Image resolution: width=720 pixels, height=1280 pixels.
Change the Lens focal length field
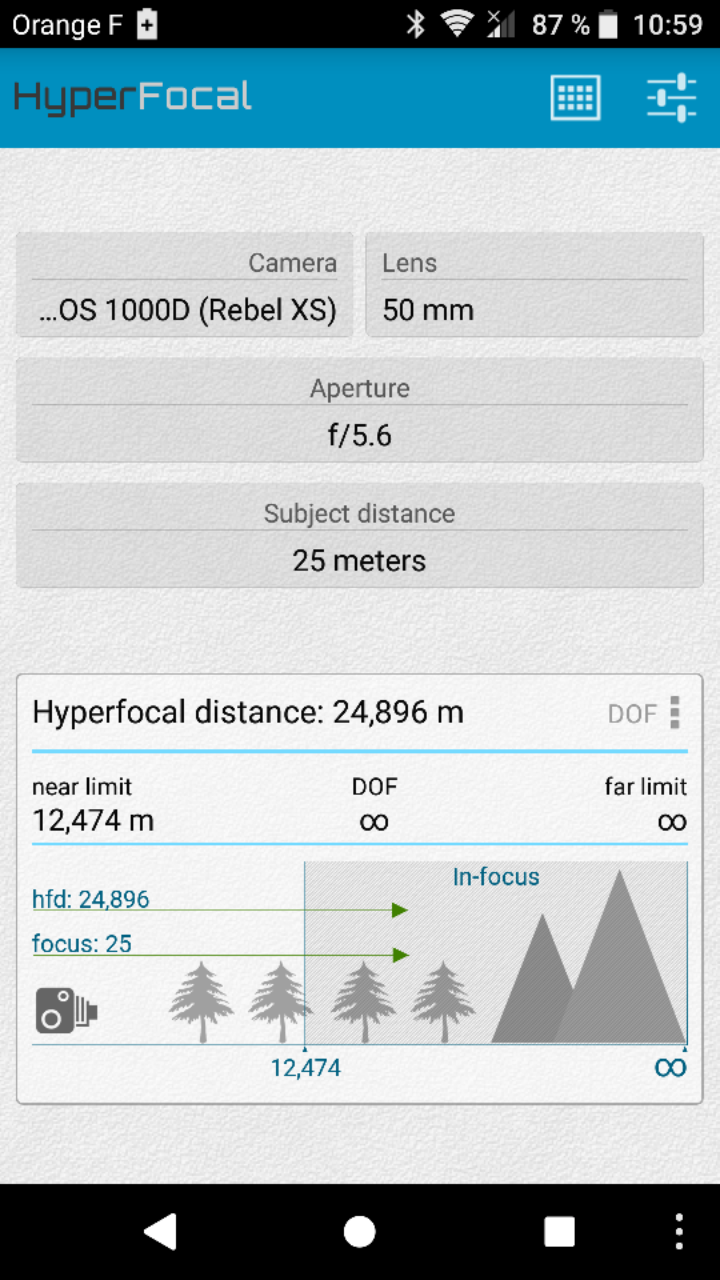[x=534, y=286]
